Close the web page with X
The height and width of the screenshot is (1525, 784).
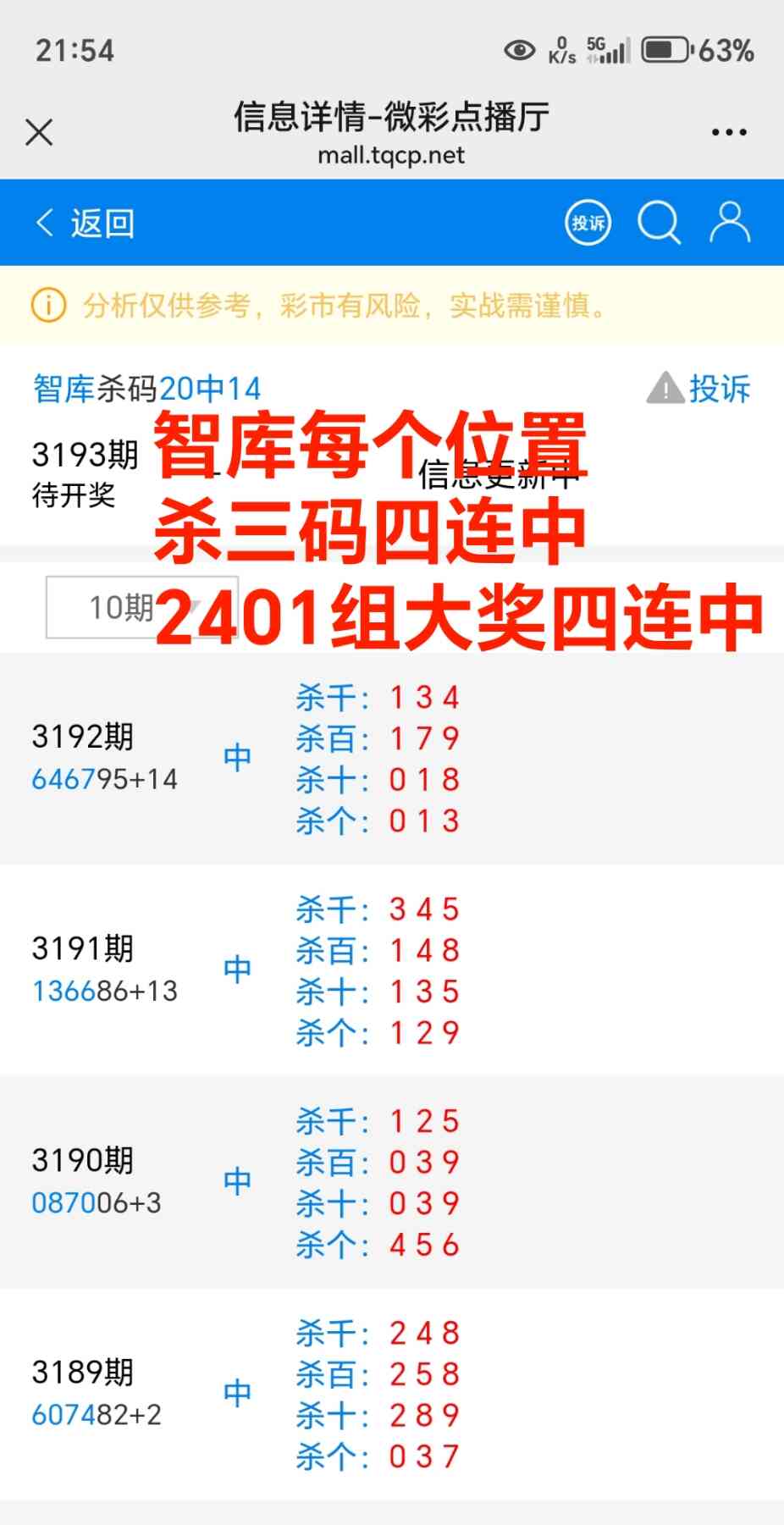(x=39, y=133)
